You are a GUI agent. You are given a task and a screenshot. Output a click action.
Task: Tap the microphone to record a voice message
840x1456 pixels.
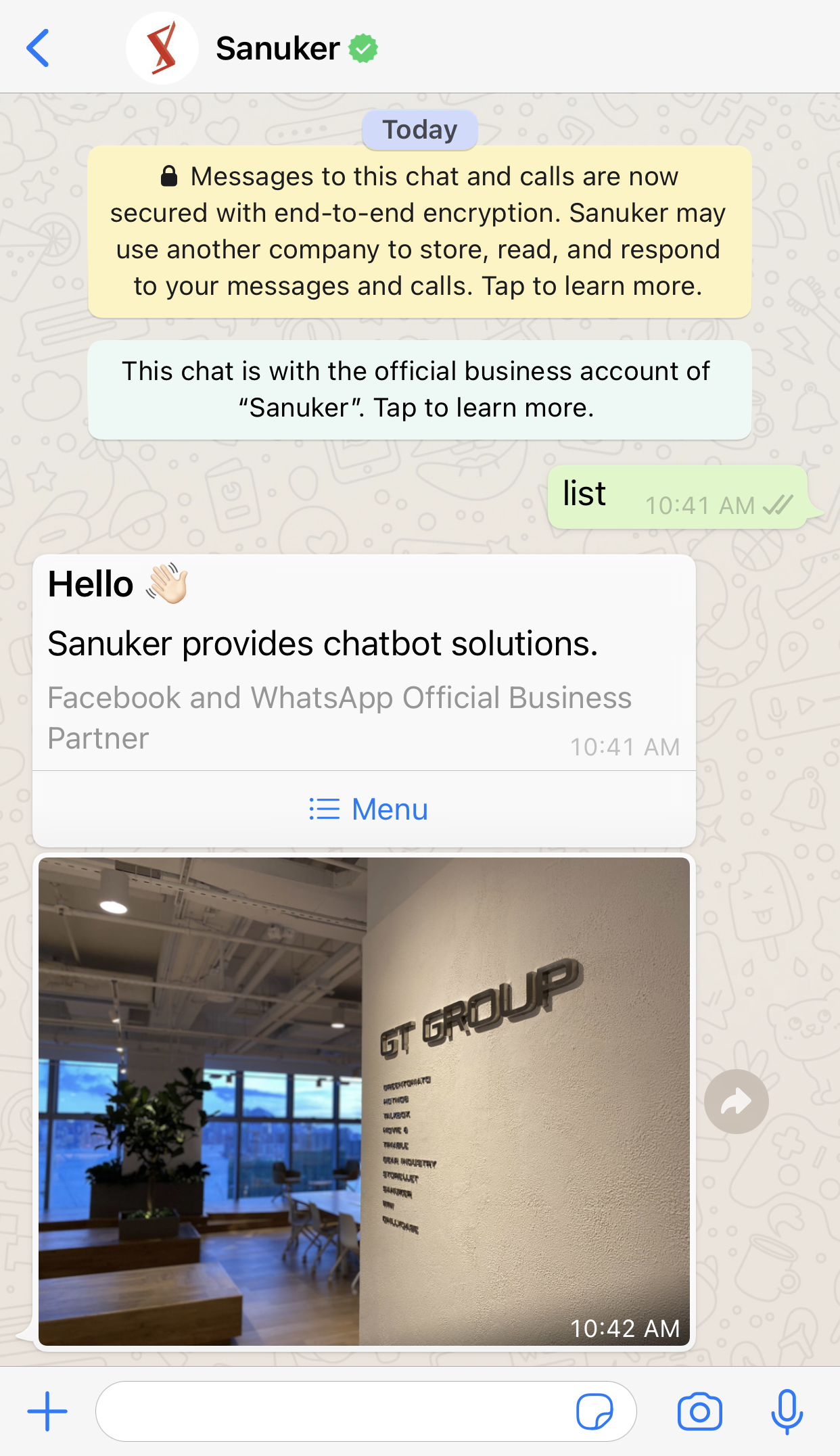787,1411
